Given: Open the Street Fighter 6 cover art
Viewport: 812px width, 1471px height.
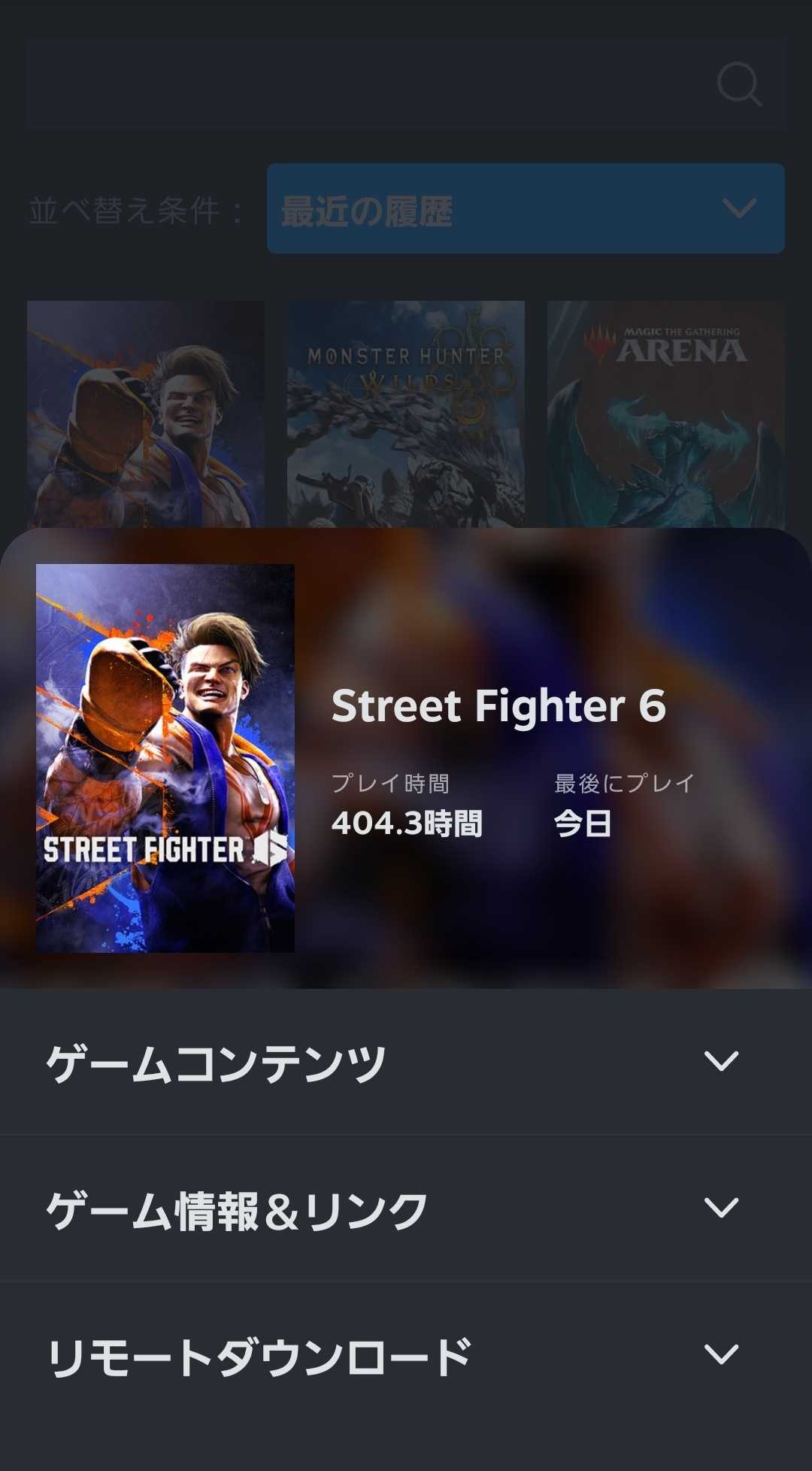Looking at the screenshot, I should click(x=165, y=758).
